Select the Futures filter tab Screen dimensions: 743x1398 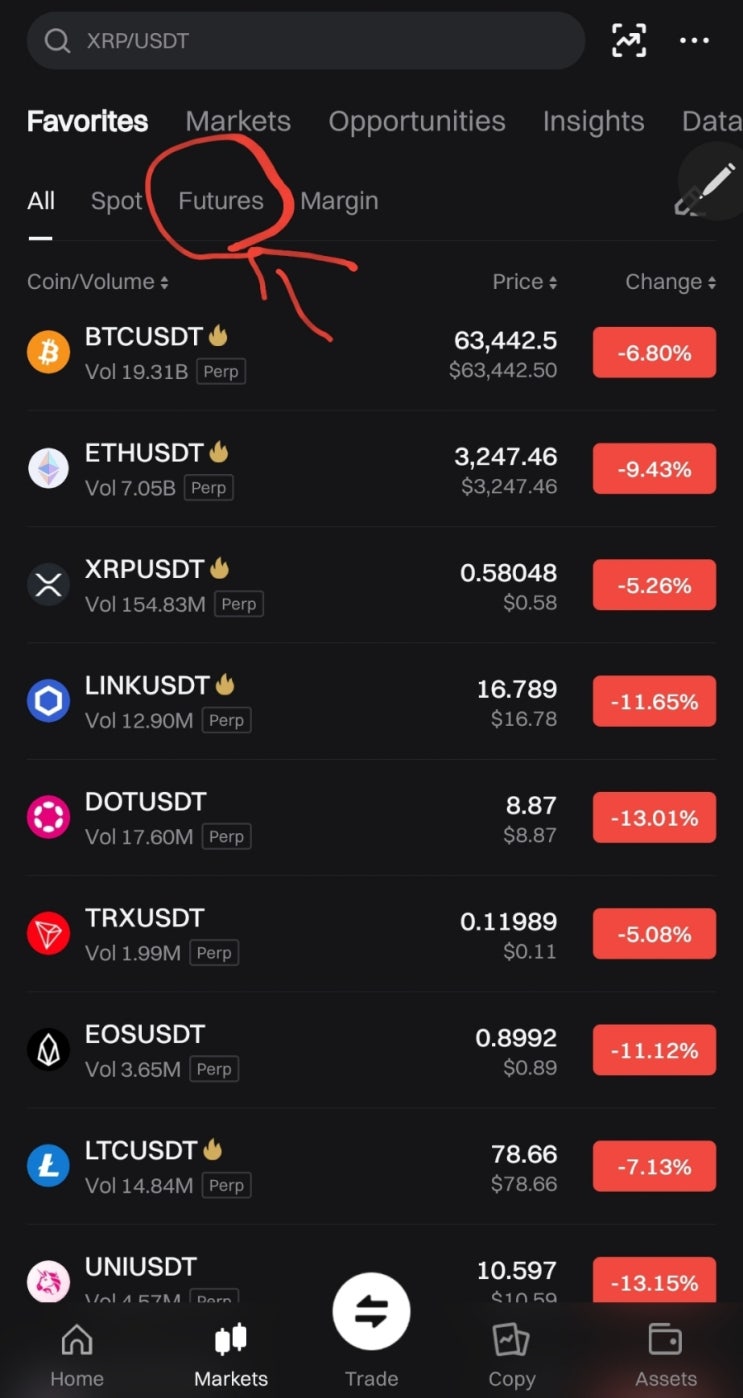[x=221, y=201]
